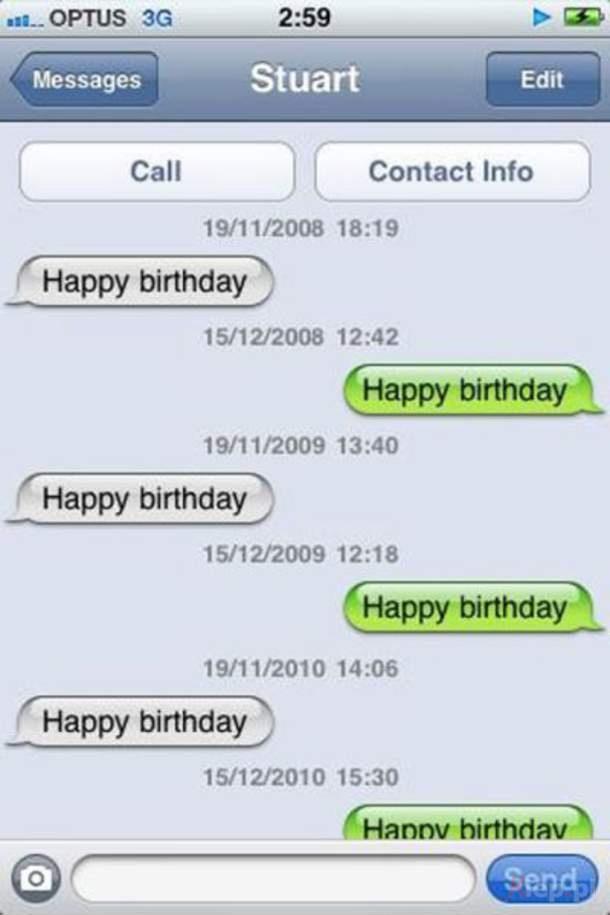Focus the message text field

[272, 878]
